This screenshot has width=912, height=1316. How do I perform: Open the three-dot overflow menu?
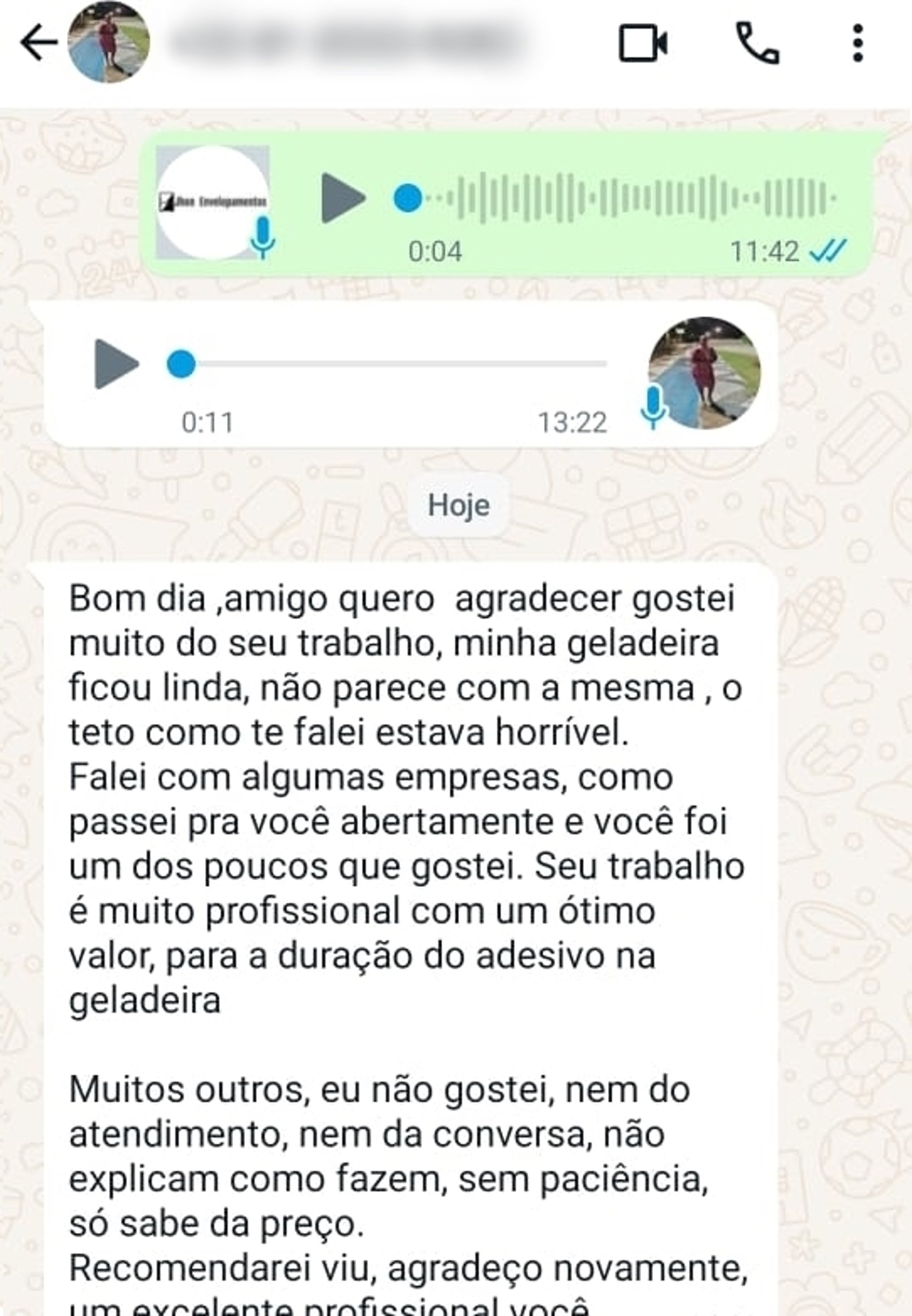[857, 43]
